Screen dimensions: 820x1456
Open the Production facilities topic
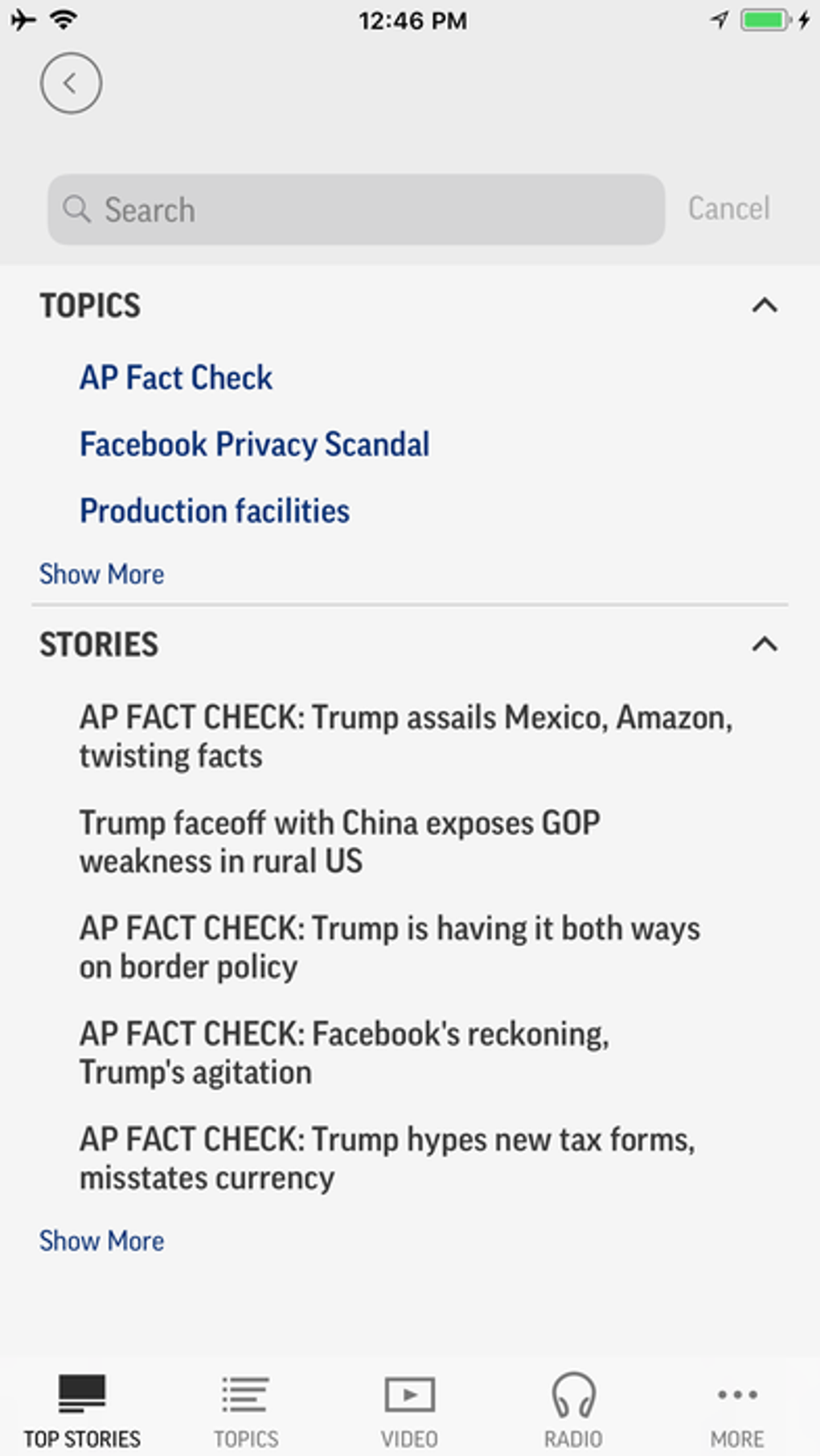click(215, 511)
